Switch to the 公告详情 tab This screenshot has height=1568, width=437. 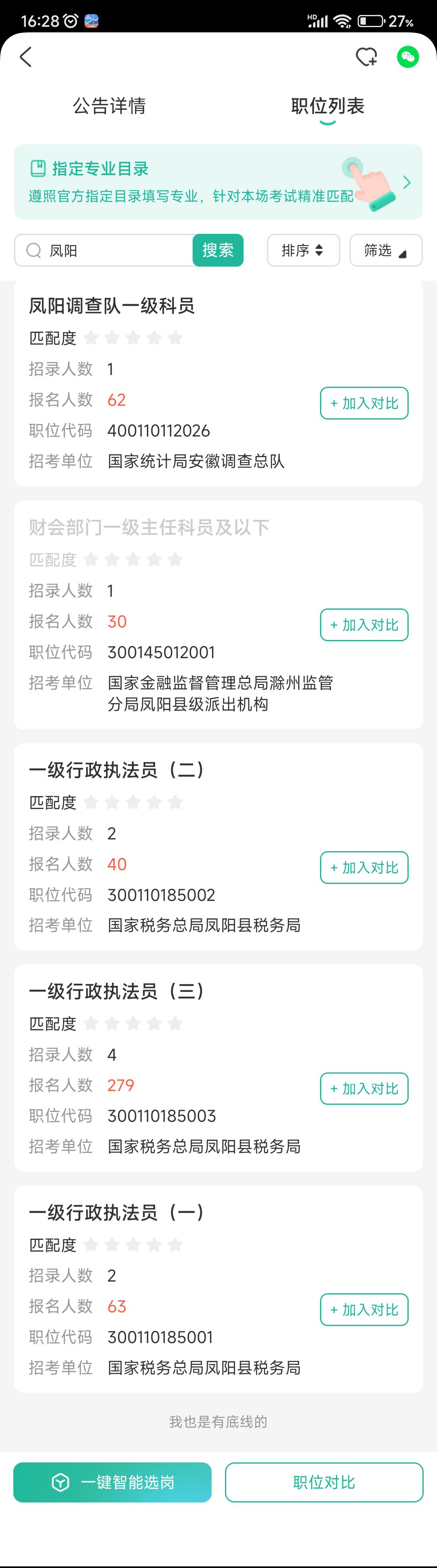pos(110,106)
